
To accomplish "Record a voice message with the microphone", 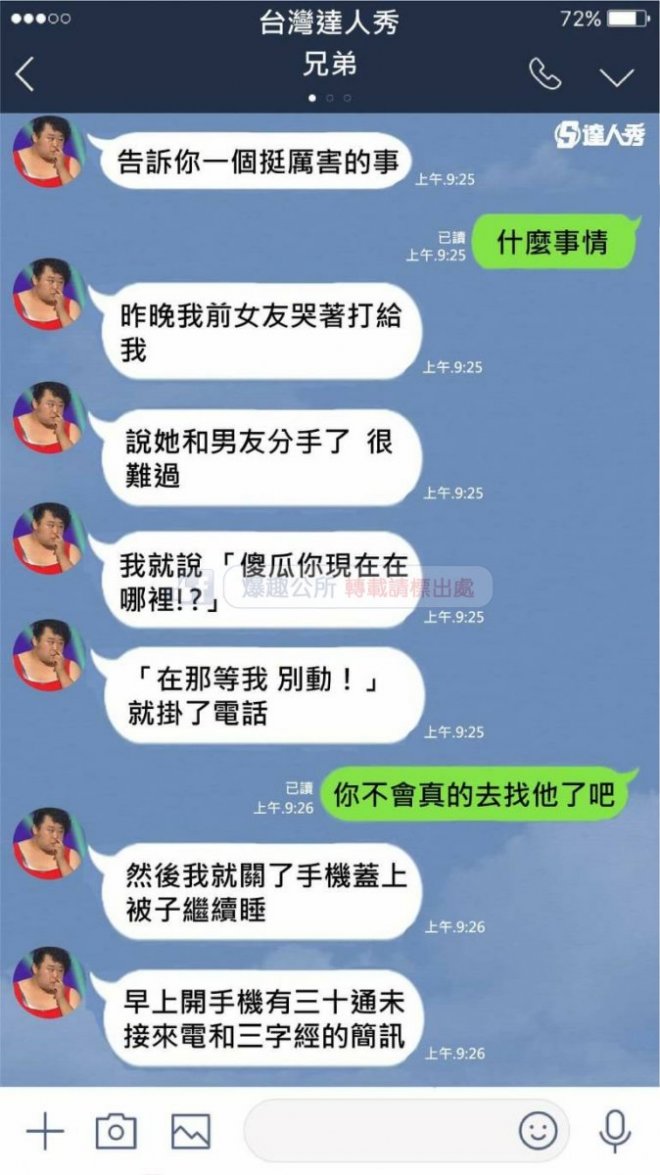I will [614, 1131].
